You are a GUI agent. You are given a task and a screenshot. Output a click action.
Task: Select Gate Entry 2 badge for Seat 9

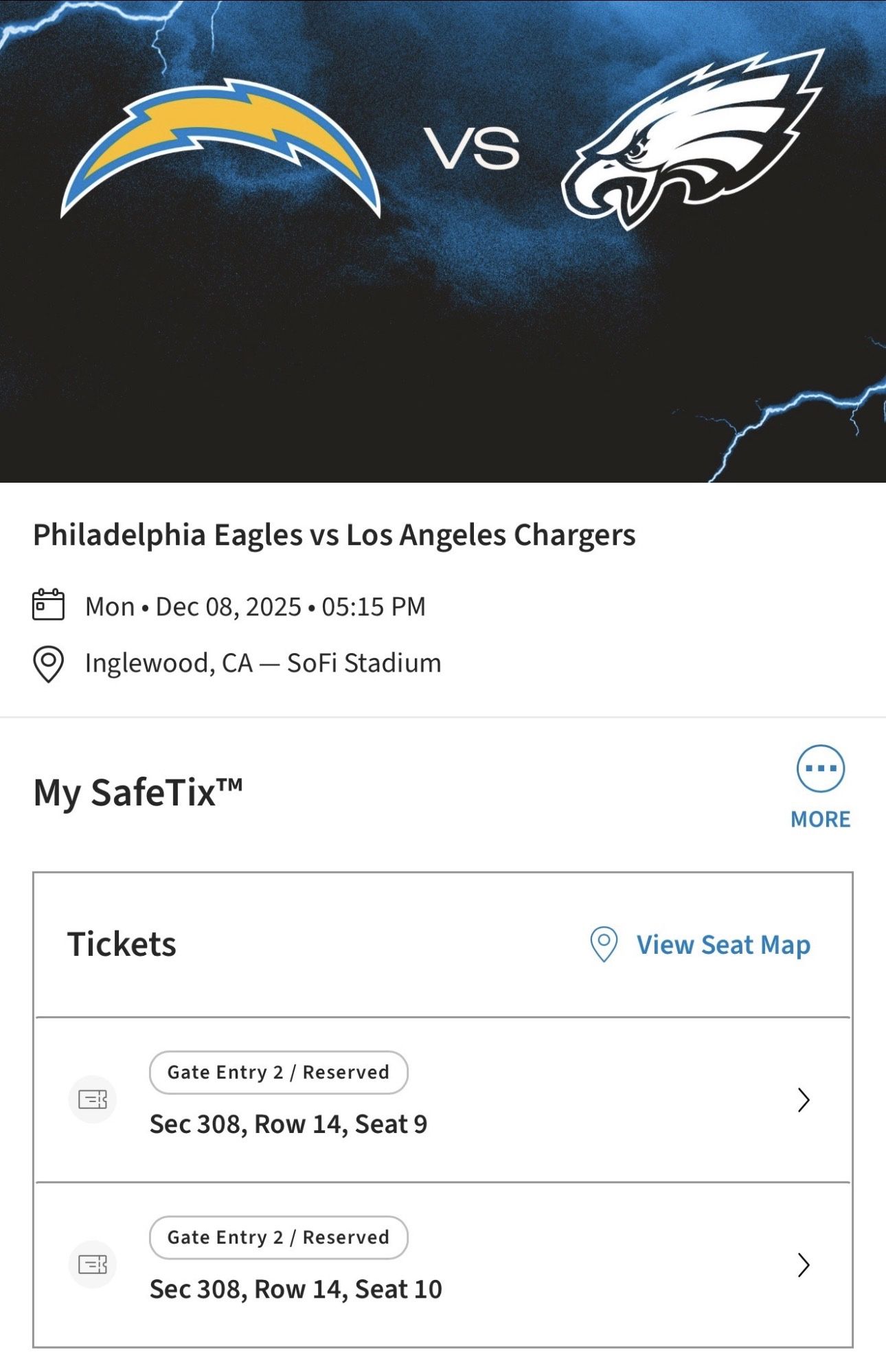pos(279,1072)
